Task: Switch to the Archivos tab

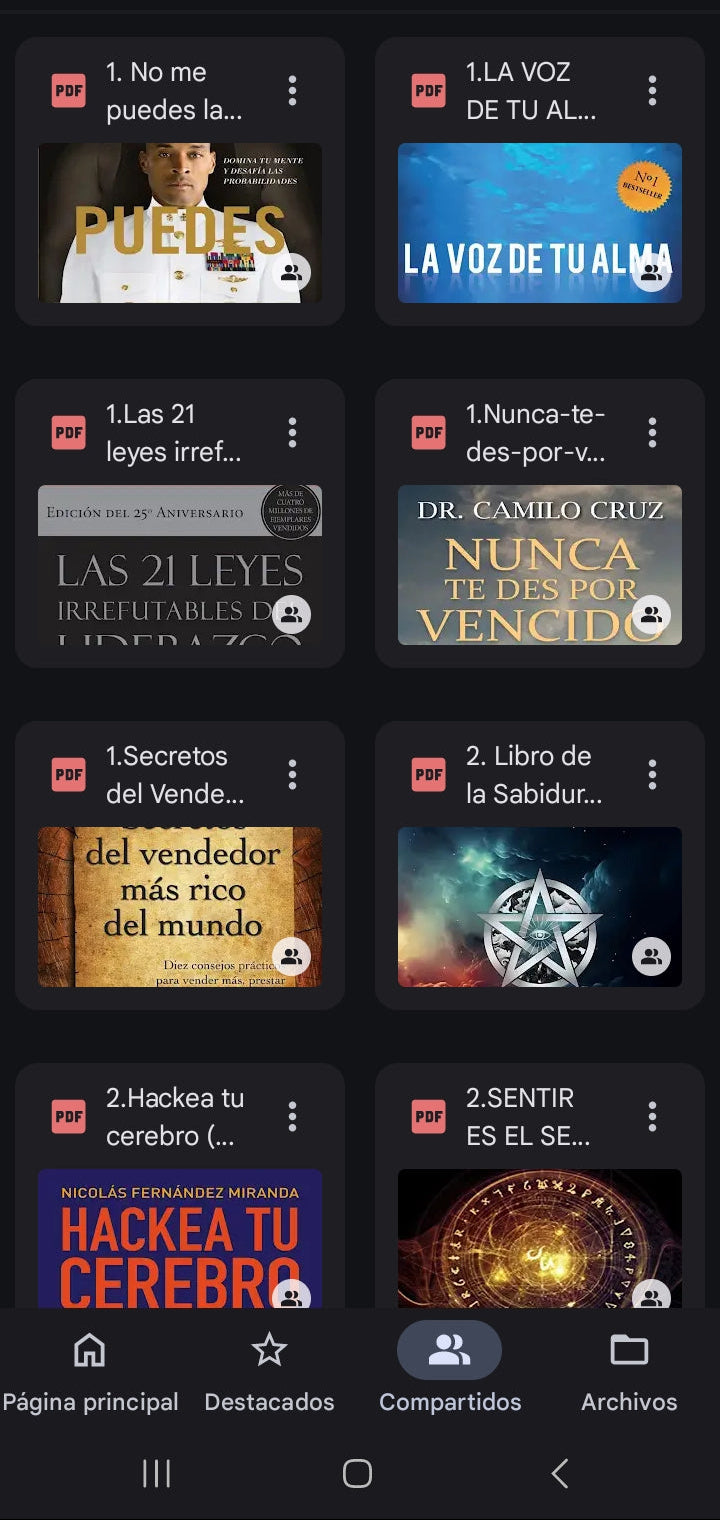Action: [x=629, y=1372]
